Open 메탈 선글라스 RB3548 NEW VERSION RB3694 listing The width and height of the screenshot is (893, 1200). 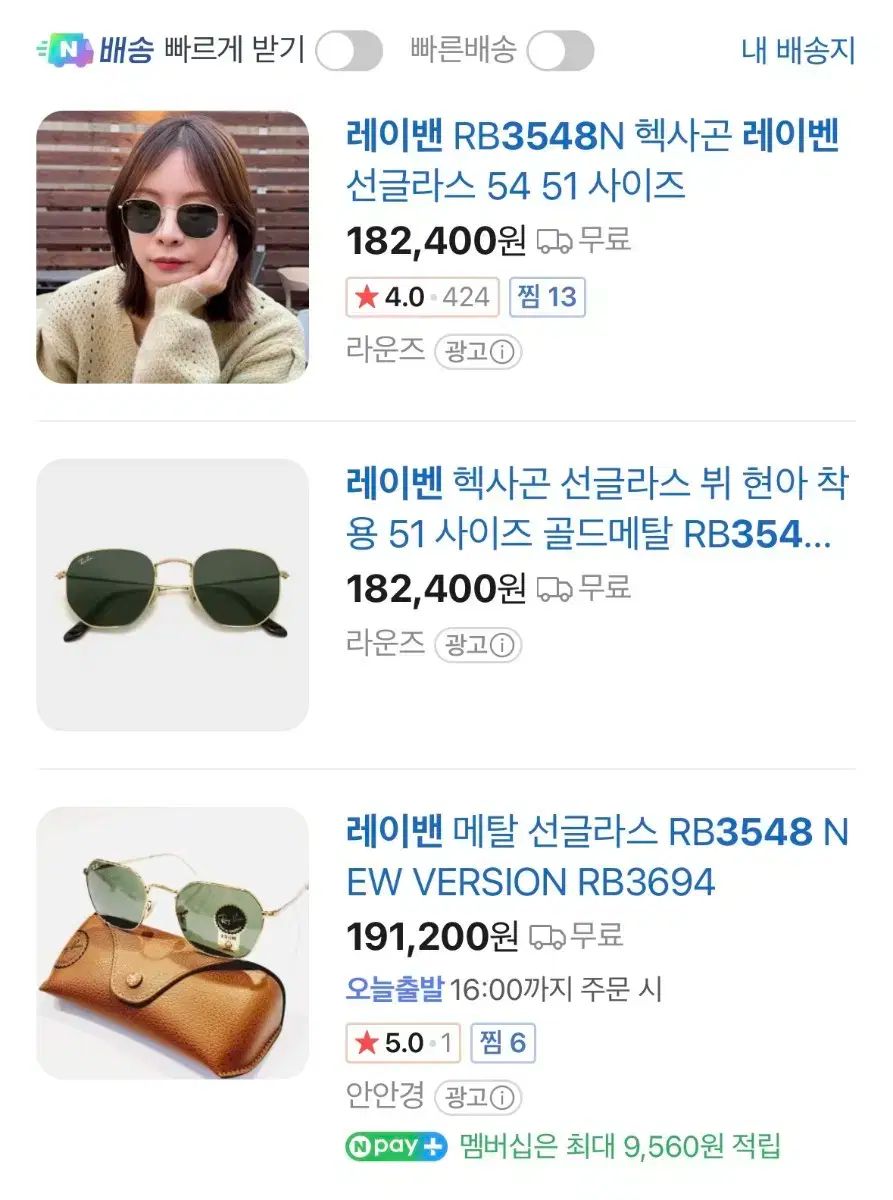pyautogui.click(x=597, y=857)
